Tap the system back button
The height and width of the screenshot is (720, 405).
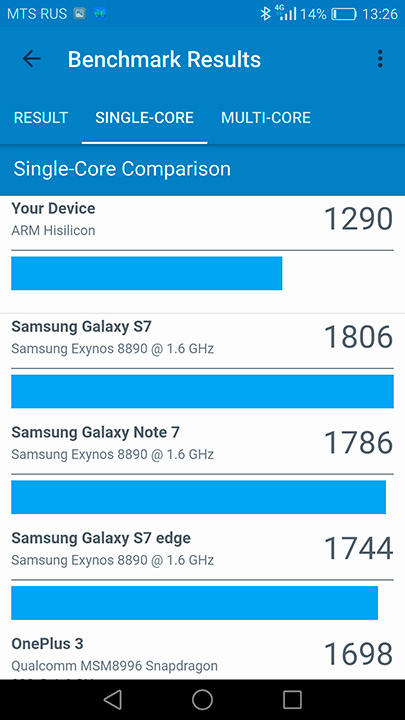click(x=112, y=700)
